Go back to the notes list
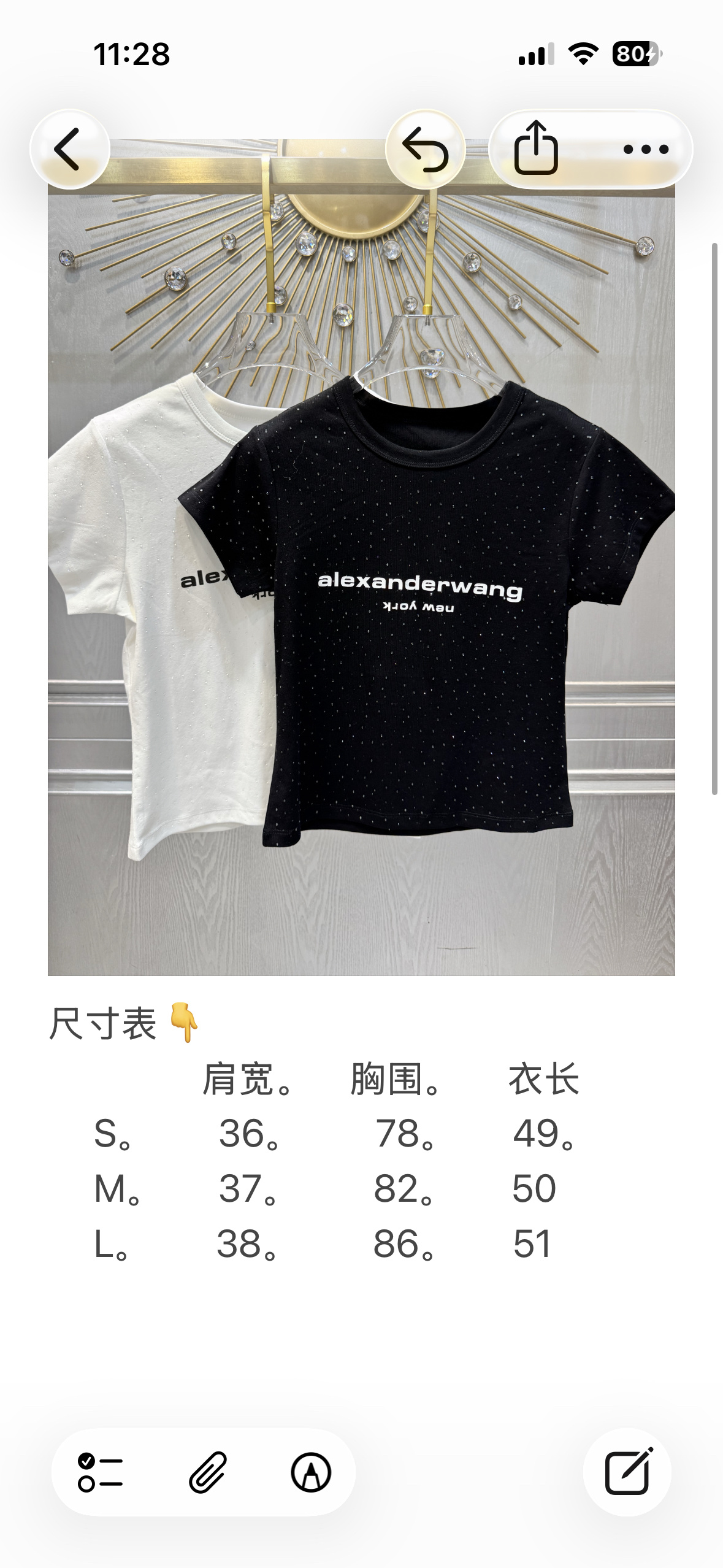723x1568 pixels. 69,149
